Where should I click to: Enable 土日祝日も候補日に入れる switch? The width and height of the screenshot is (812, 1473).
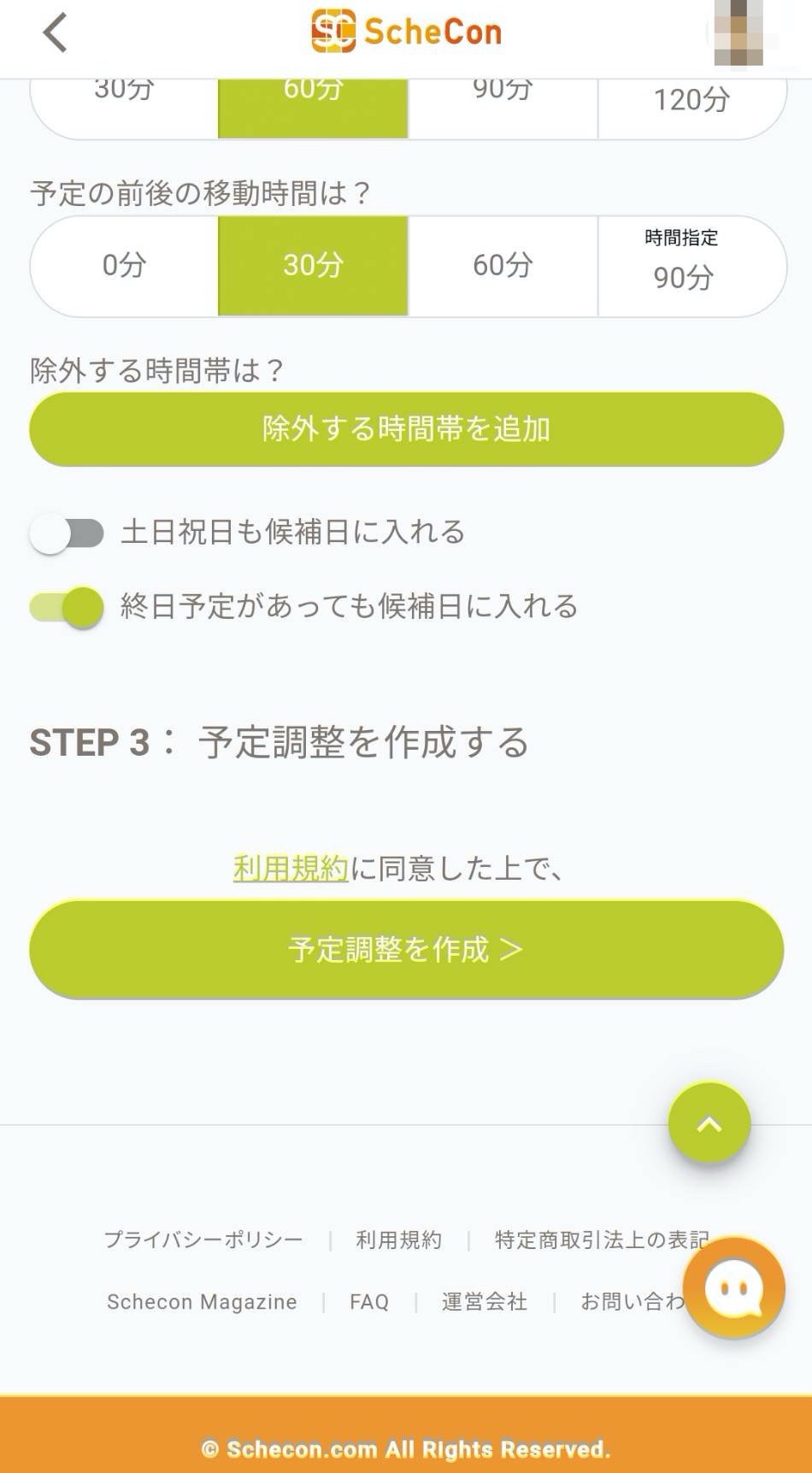[x=67, y=533]
